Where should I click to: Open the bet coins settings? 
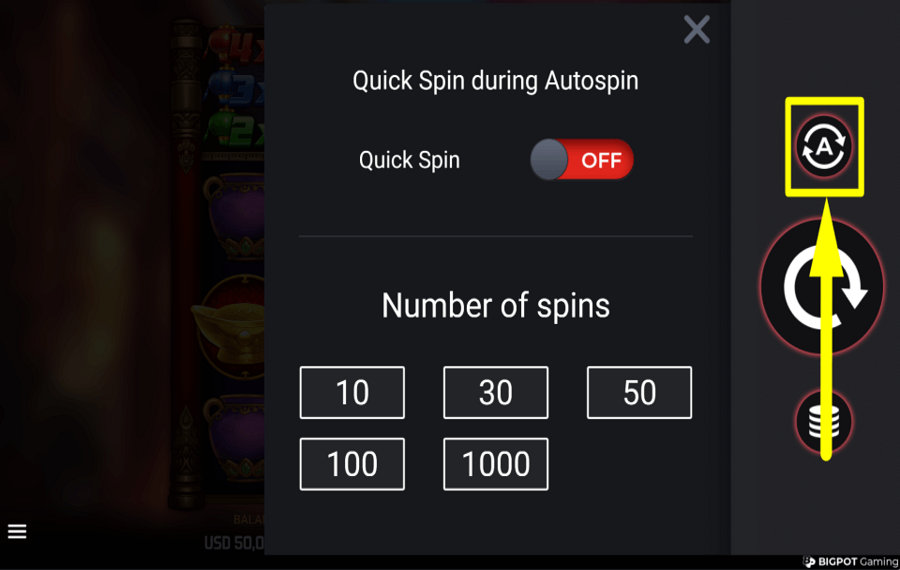[x=824, y=421]
